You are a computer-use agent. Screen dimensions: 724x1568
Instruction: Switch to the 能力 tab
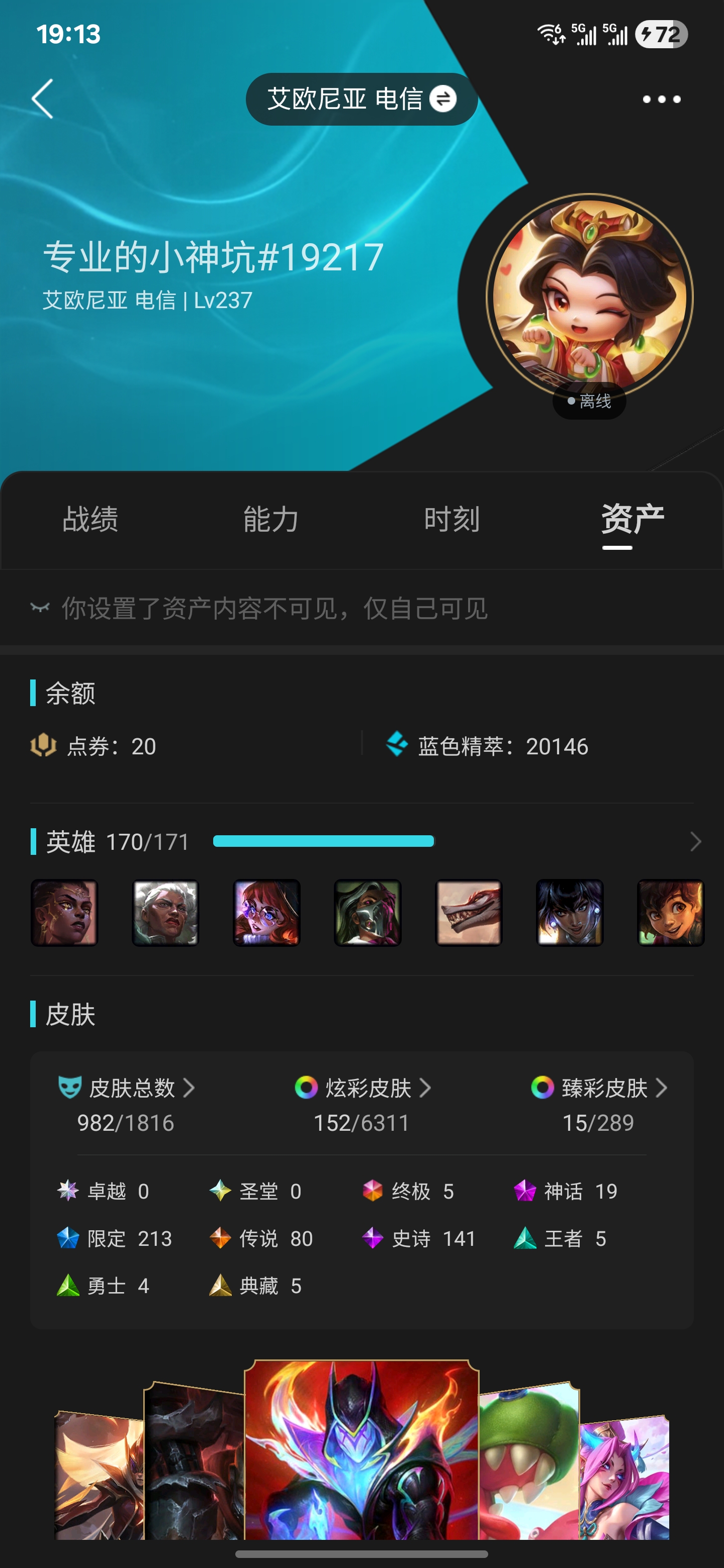(x=271, y=520)
